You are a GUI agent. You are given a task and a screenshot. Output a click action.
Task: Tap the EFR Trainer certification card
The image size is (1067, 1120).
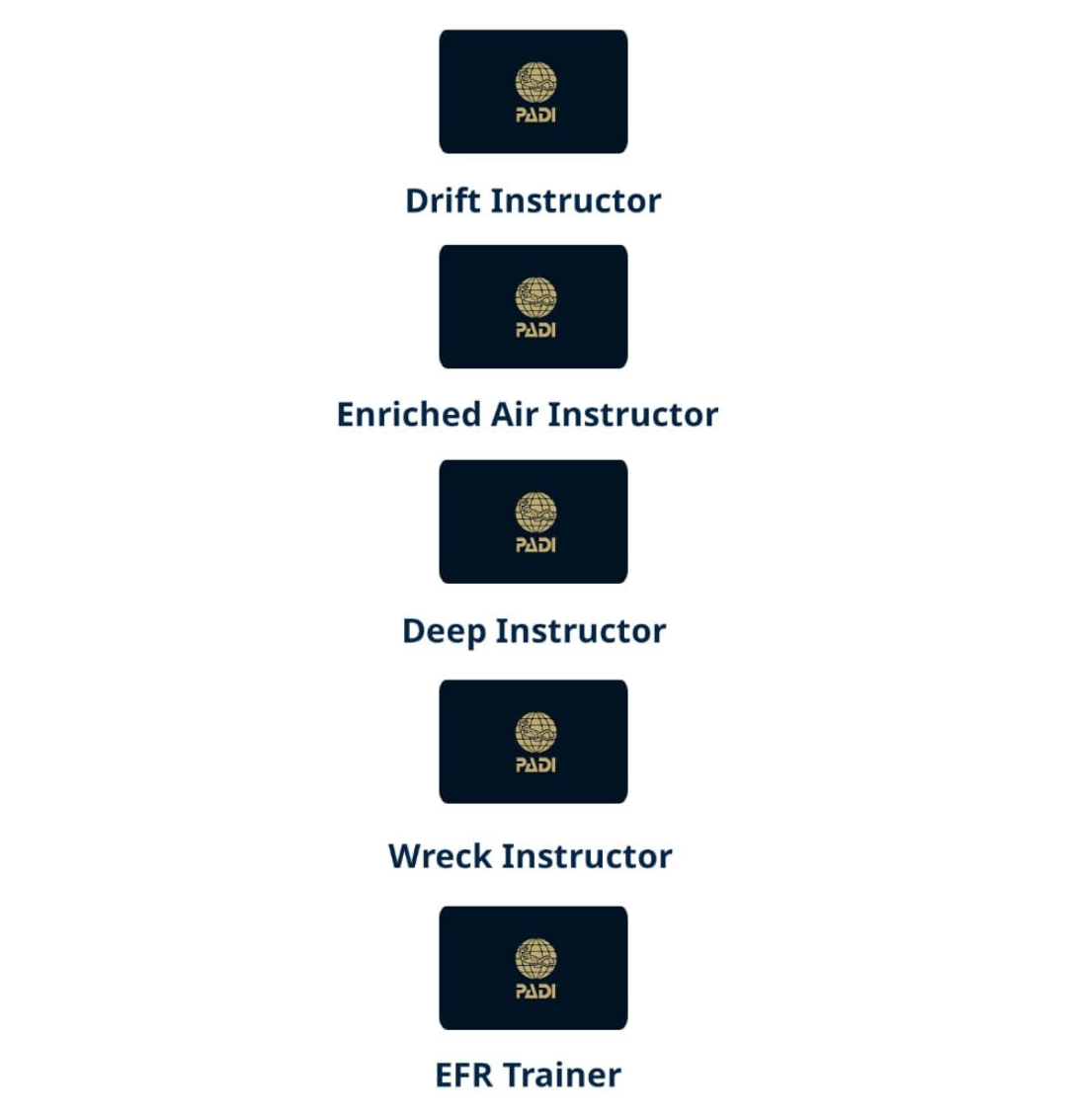coord(533,968)
